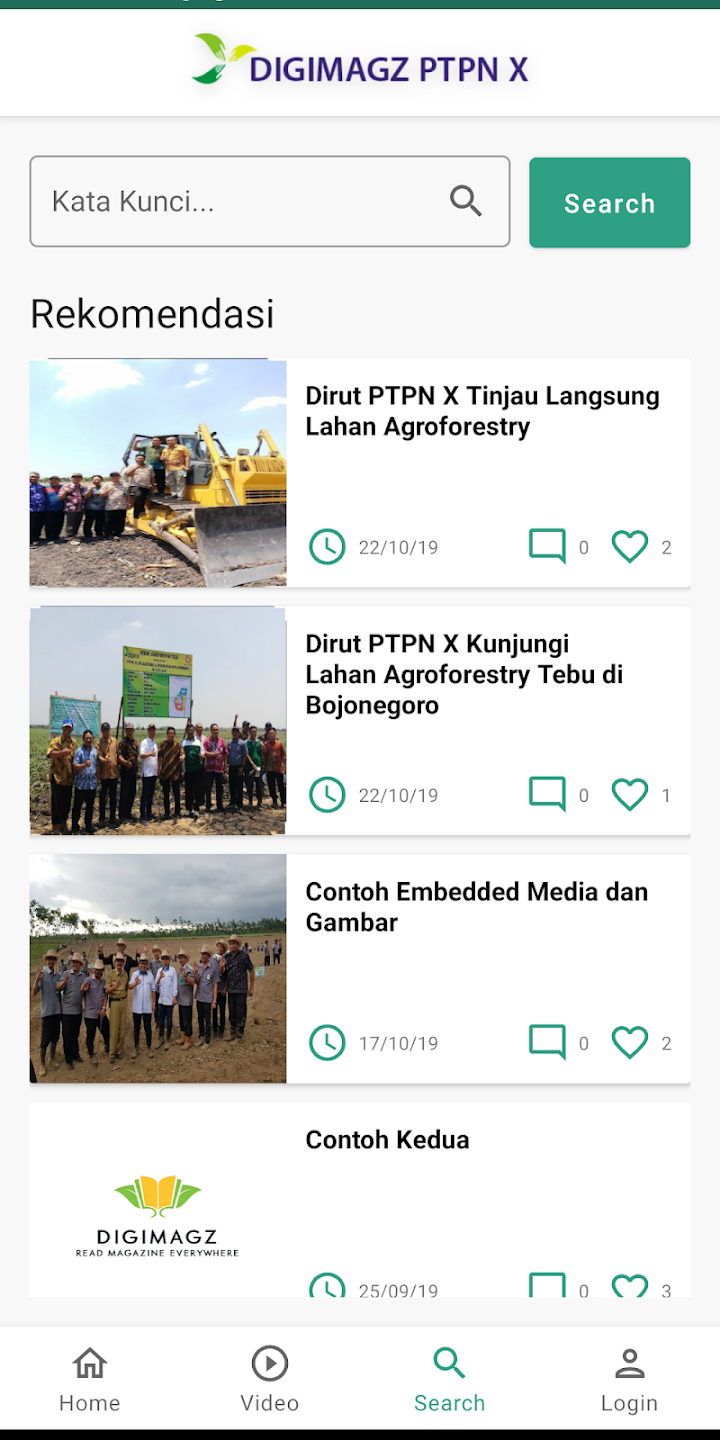Viewport: 720px width, 1440px height.
Task: Like the Kunjungi Lahan Agroforestry Tebu article
Action: pyautogui.click(x=630, y=795)
